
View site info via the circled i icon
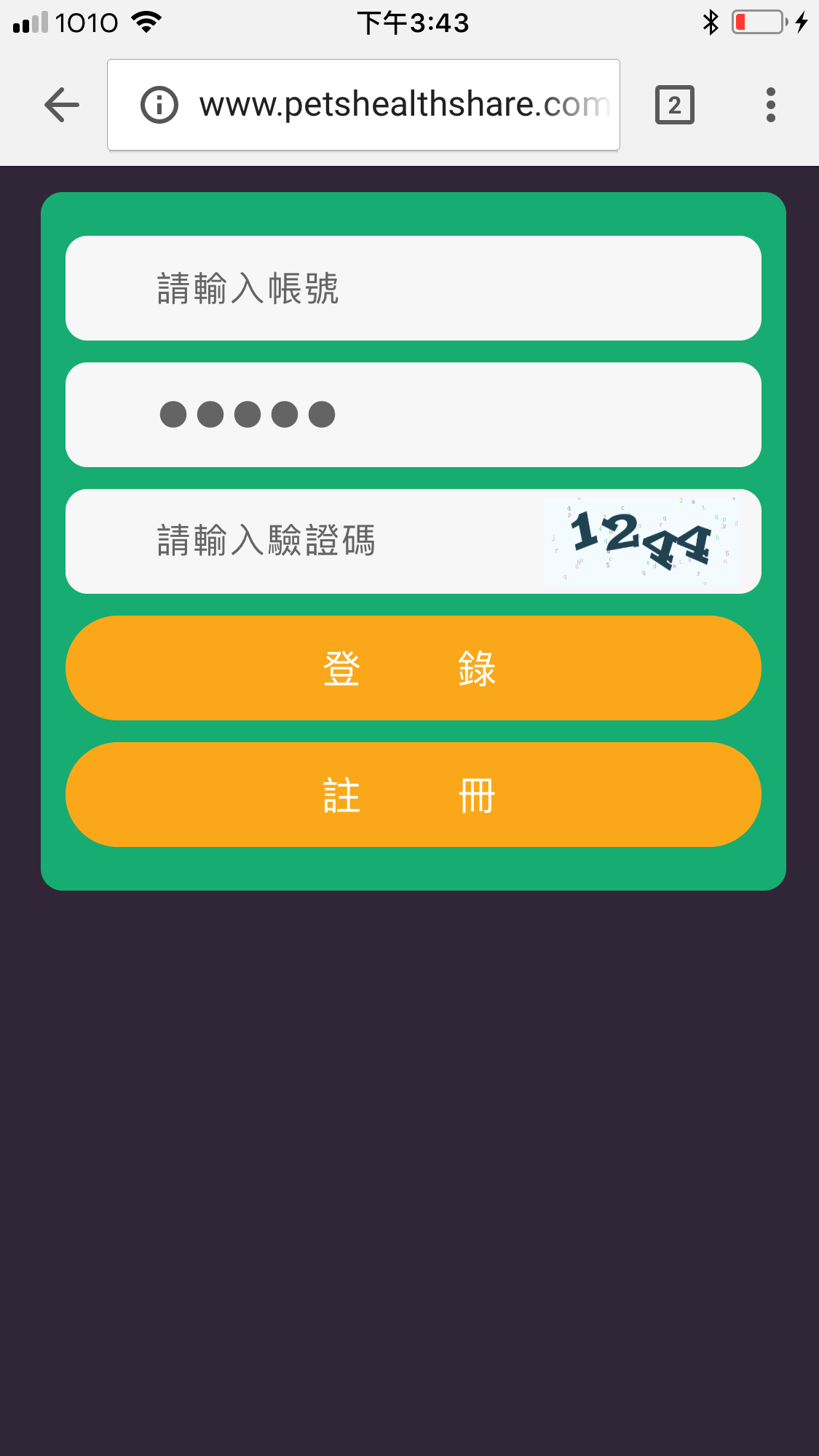click(x=159, y=105)
